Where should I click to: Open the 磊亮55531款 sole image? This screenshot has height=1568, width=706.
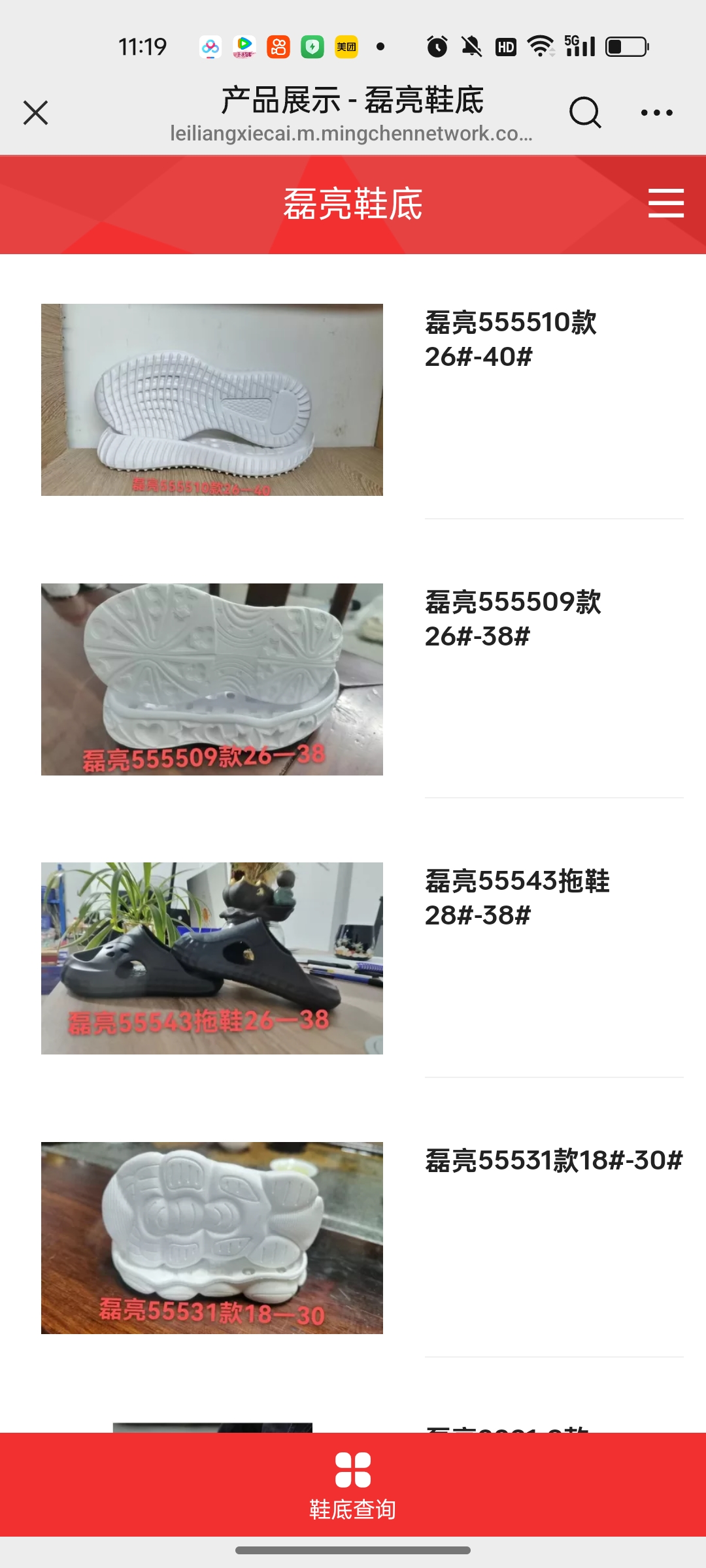[212, 1237]
